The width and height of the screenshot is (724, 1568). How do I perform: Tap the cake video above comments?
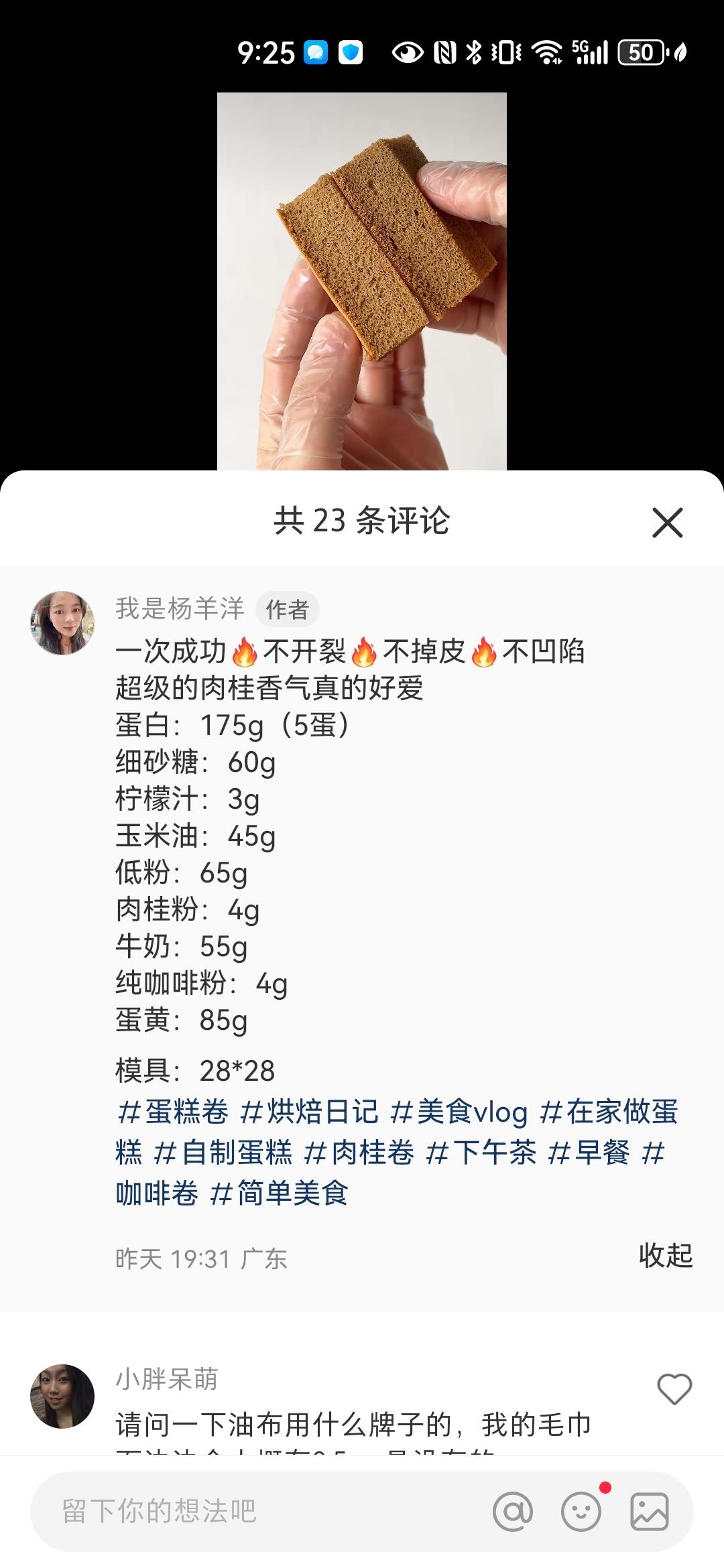(362, 281)
